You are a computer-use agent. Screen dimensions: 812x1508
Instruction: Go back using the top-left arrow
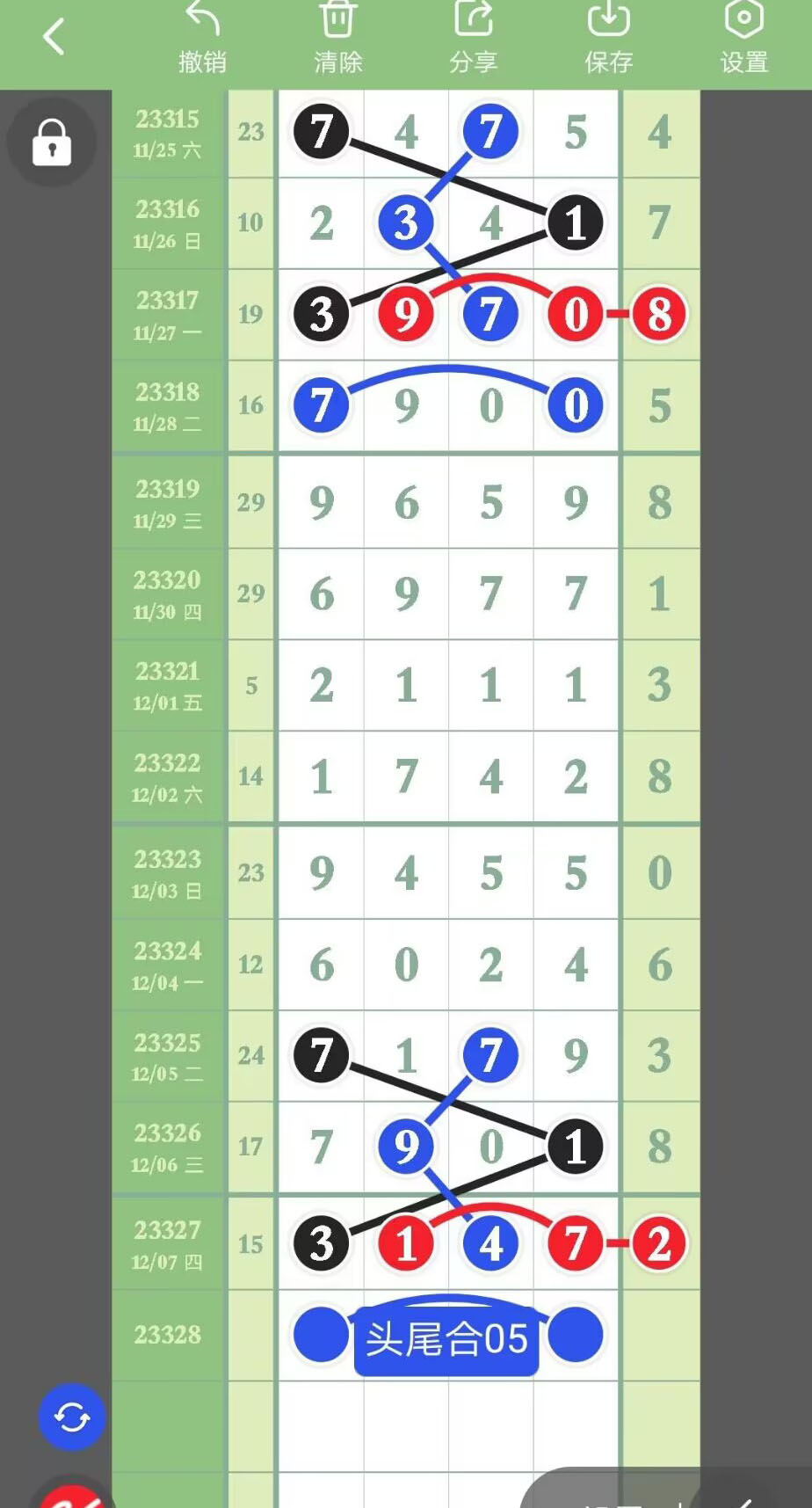click(x=54, y=37)
